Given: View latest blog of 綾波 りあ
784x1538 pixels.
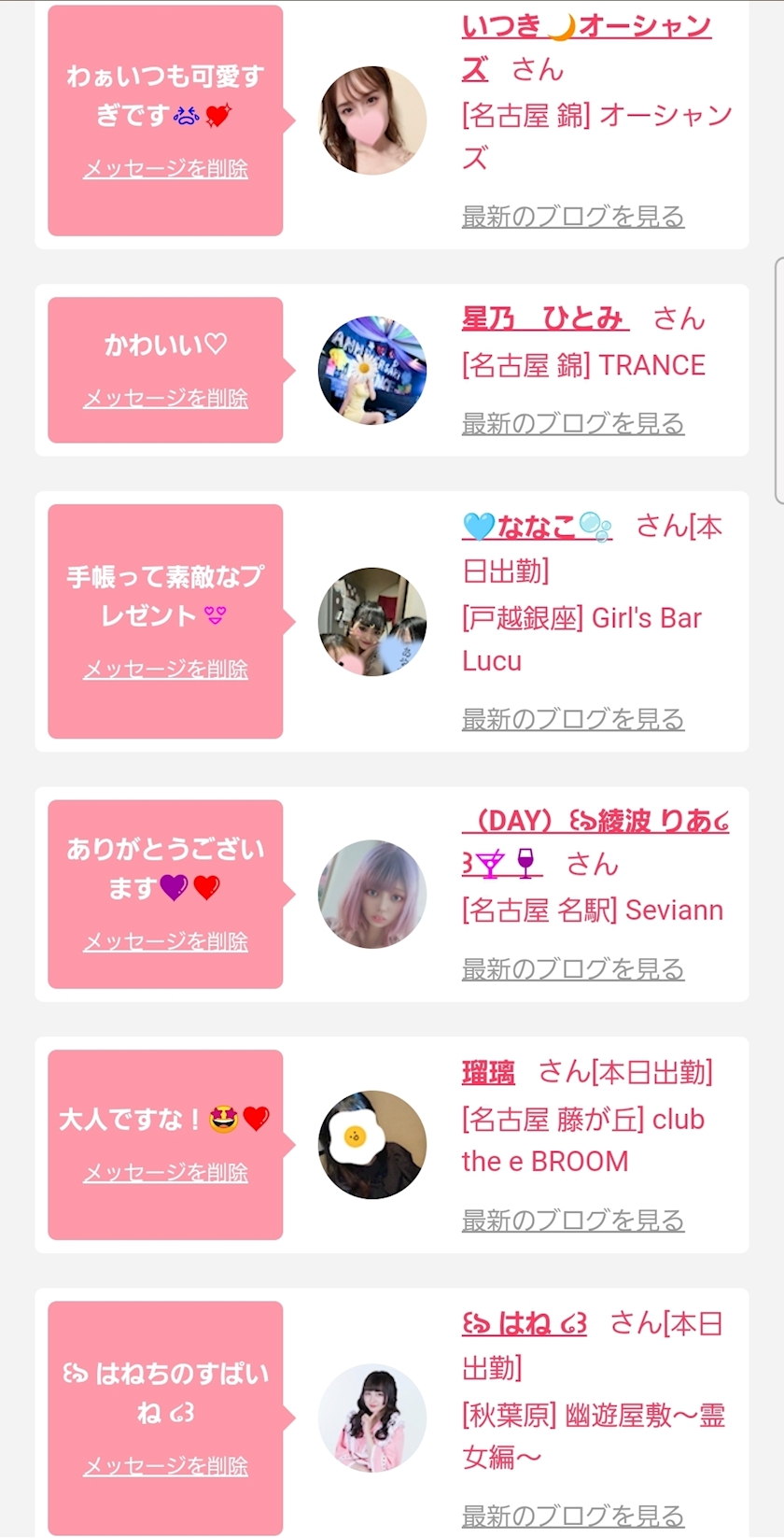Looking at the screenshot, I should tap(573, 969).
